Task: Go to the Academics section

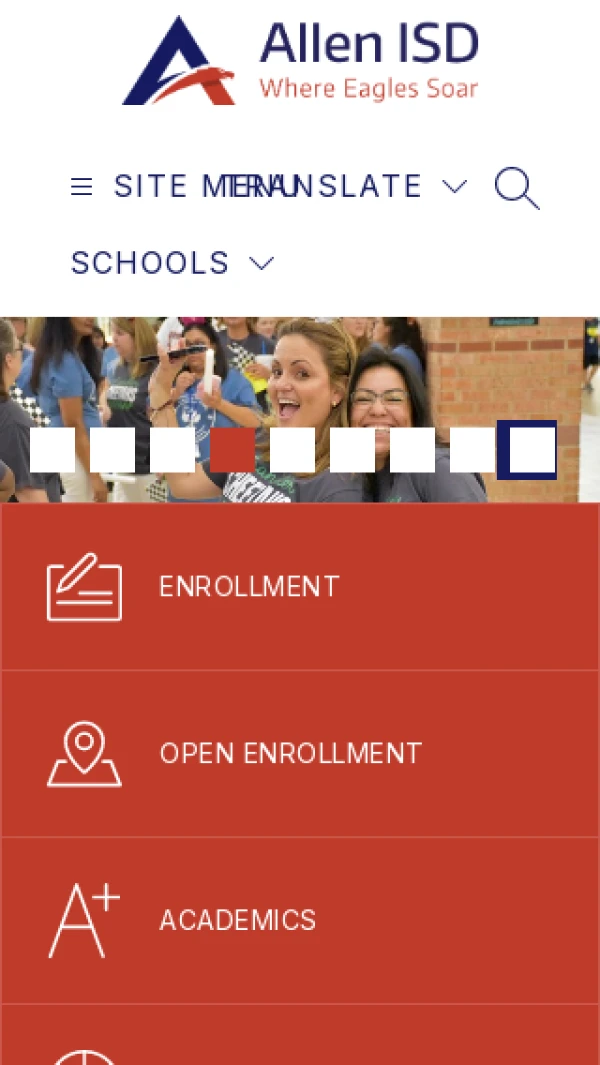Action: 237,920
